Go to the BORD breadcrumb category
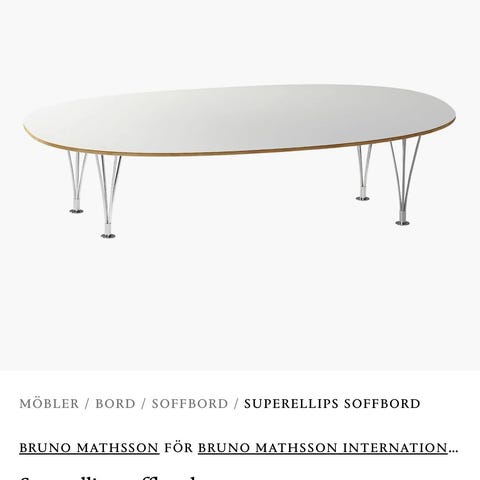The height and width of the screenshot is (480, 480). coord(115,404)
